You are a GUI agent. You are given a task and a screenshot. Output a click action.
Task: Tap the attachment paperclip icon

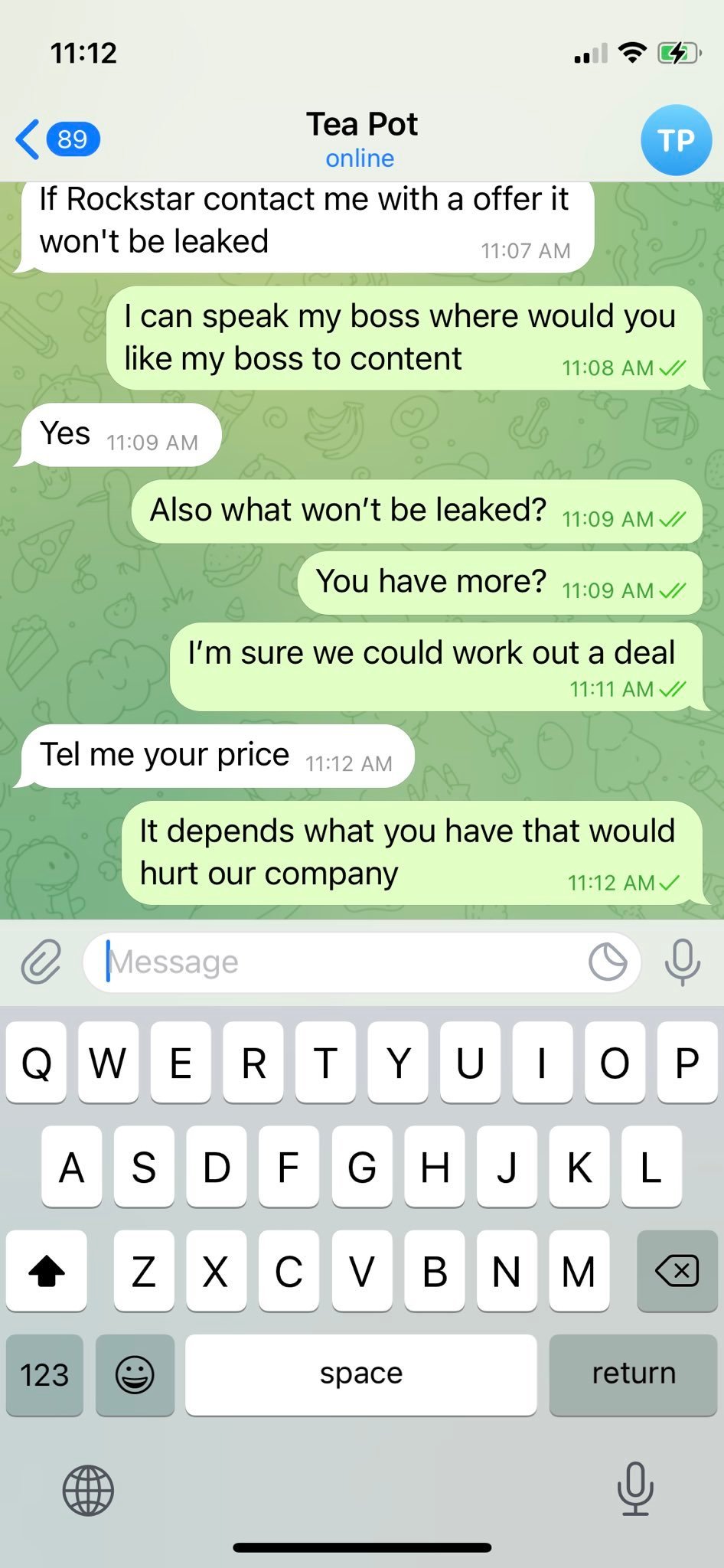(x=41, y=962)
